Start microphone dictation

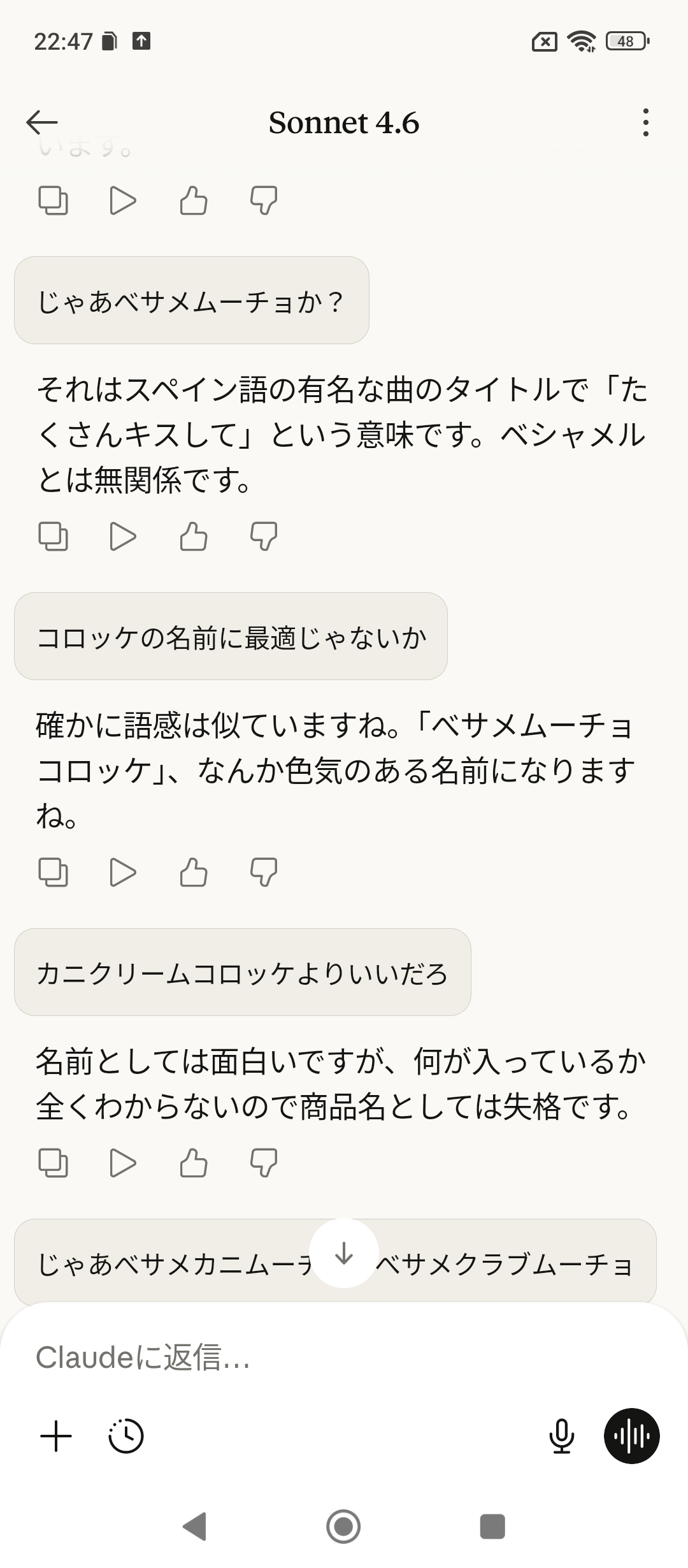561,1437
